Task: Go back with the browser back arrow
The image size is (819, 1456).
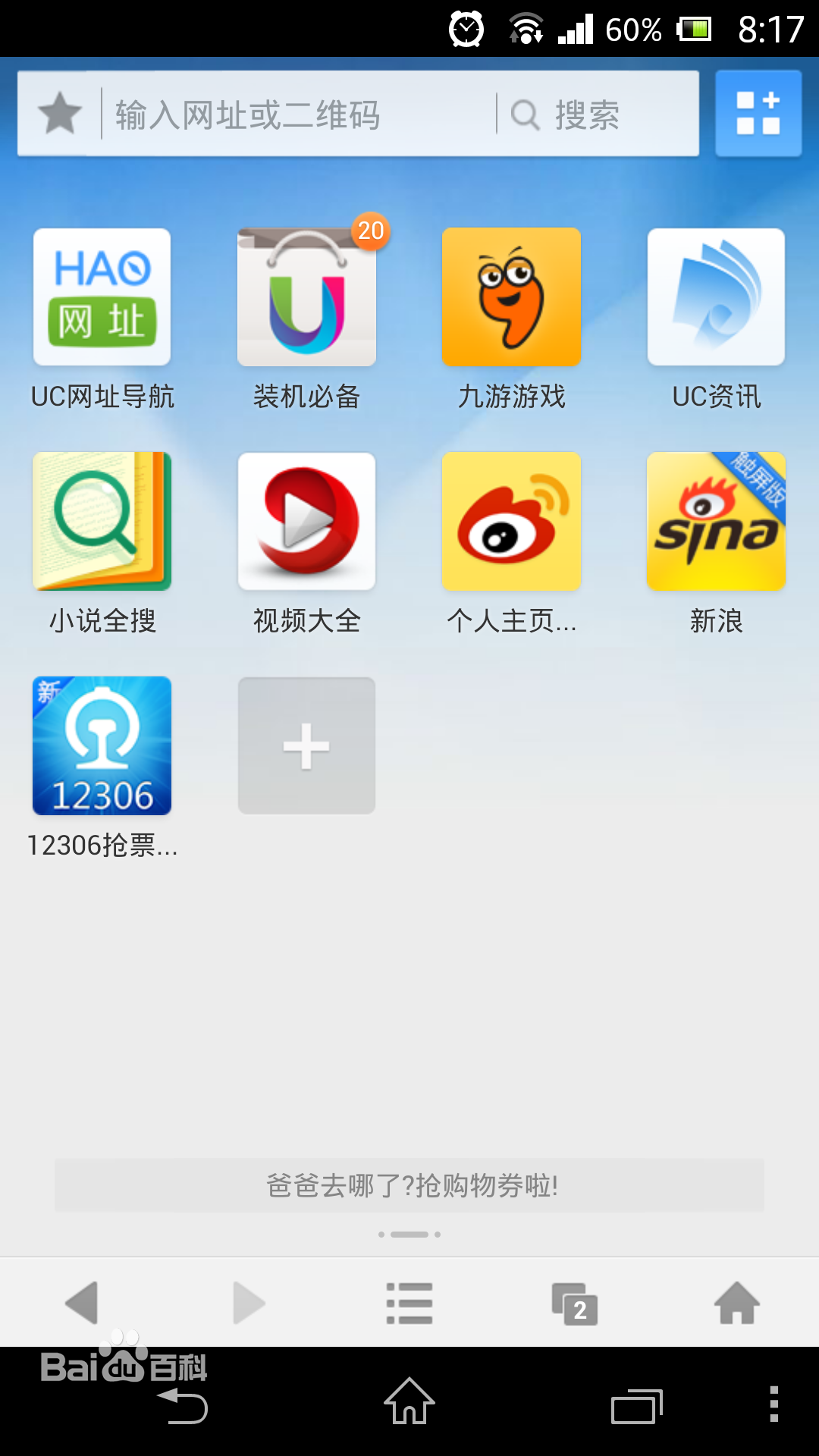Action: point(82,1303)
